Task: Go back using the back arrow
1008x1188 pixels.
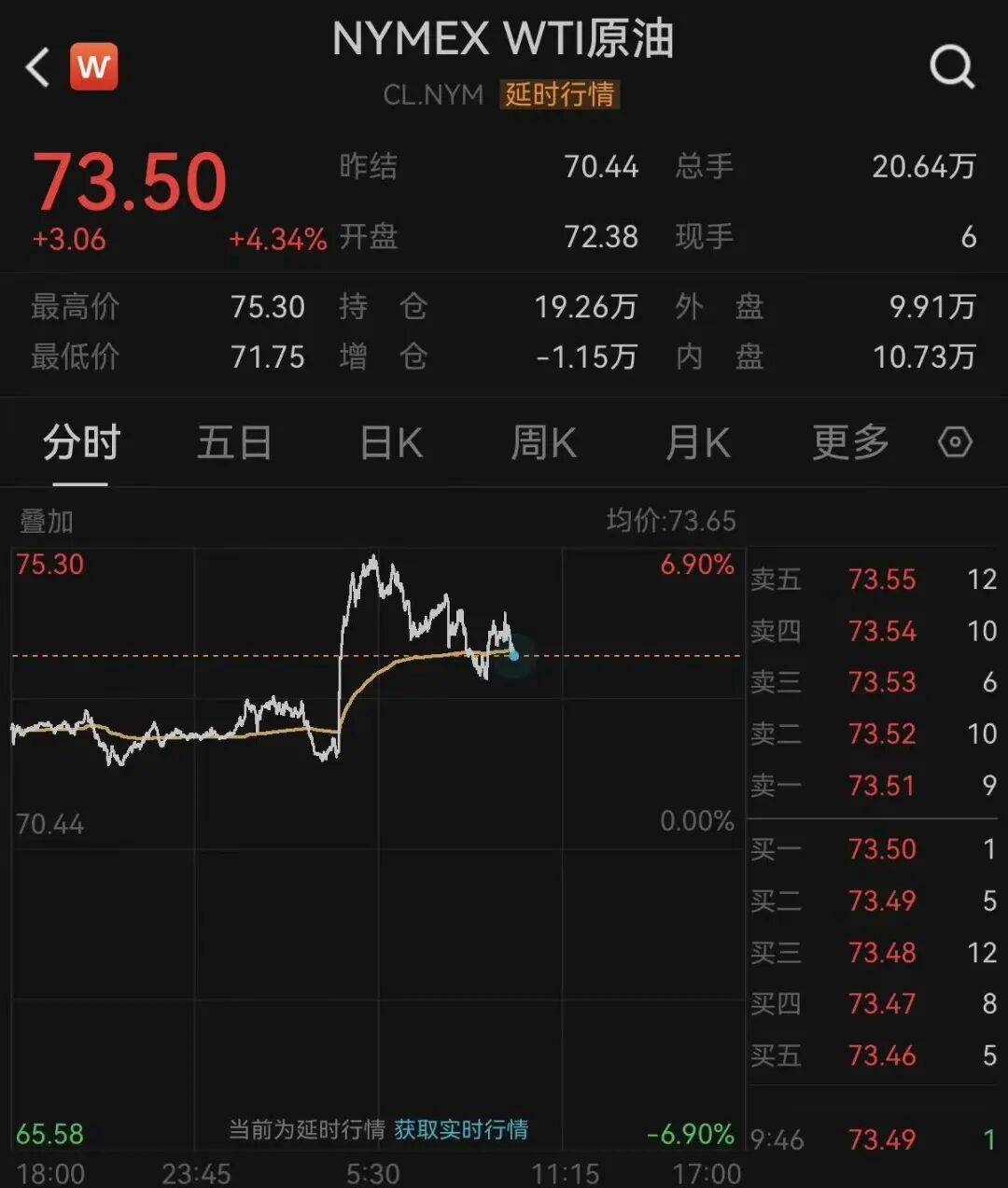Action: 37,67
